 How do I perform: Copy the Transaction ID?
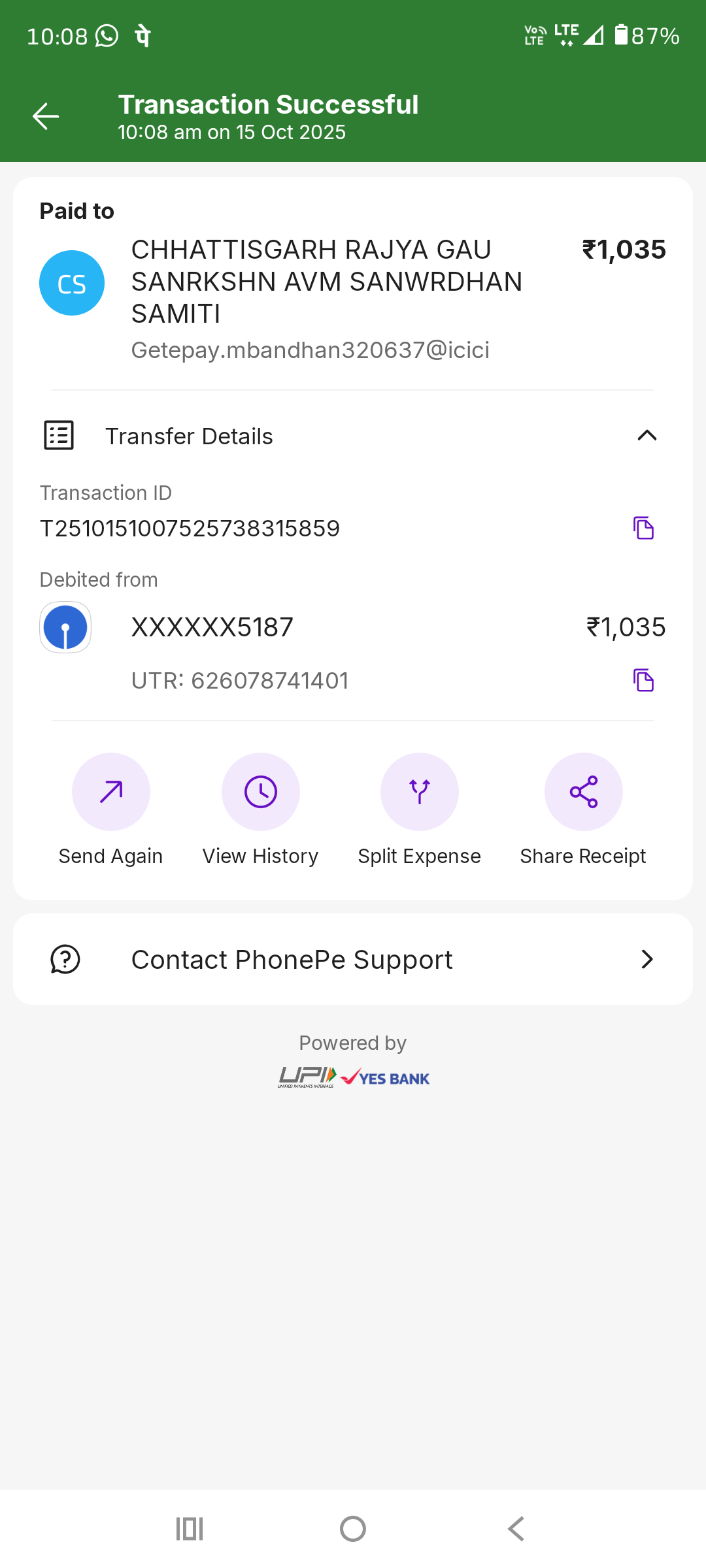pyautogui.click(x=643, y=528)
